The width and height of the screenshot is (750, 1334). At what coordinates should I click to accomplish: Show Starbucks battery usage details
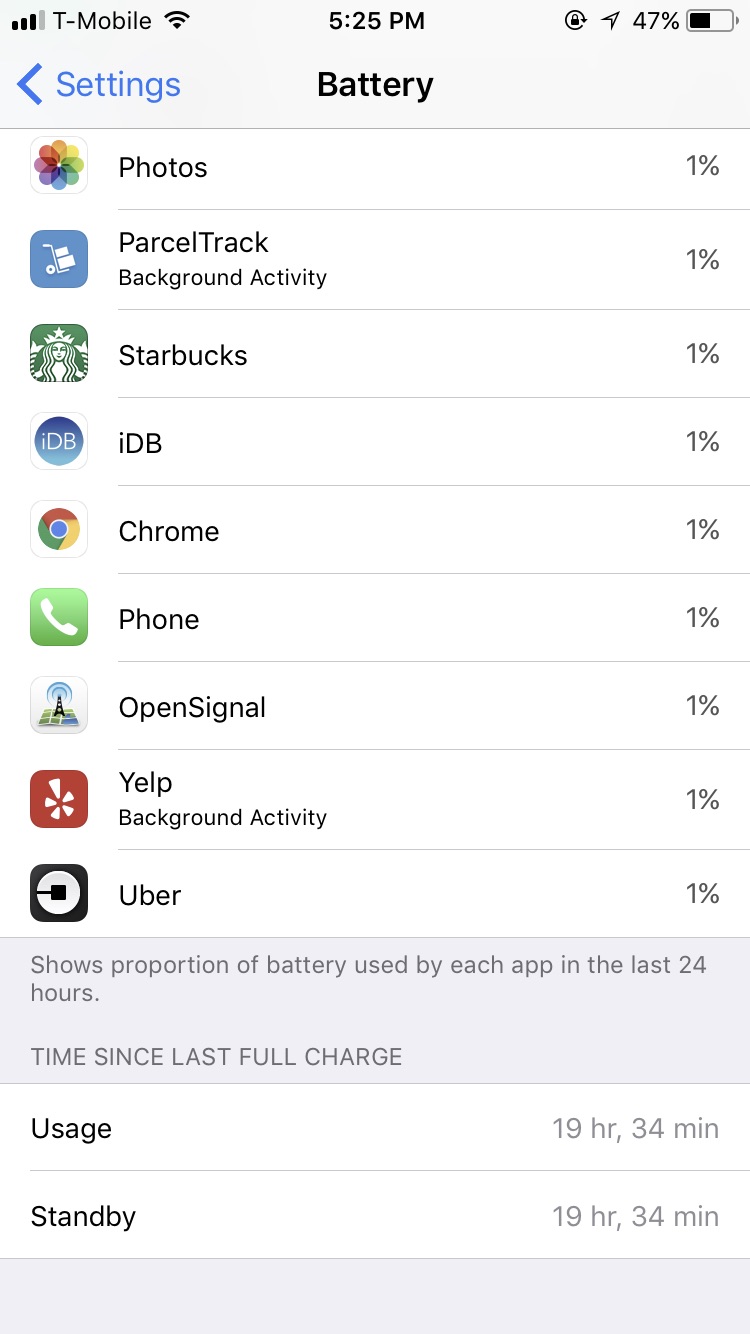[x=375, y=355]
